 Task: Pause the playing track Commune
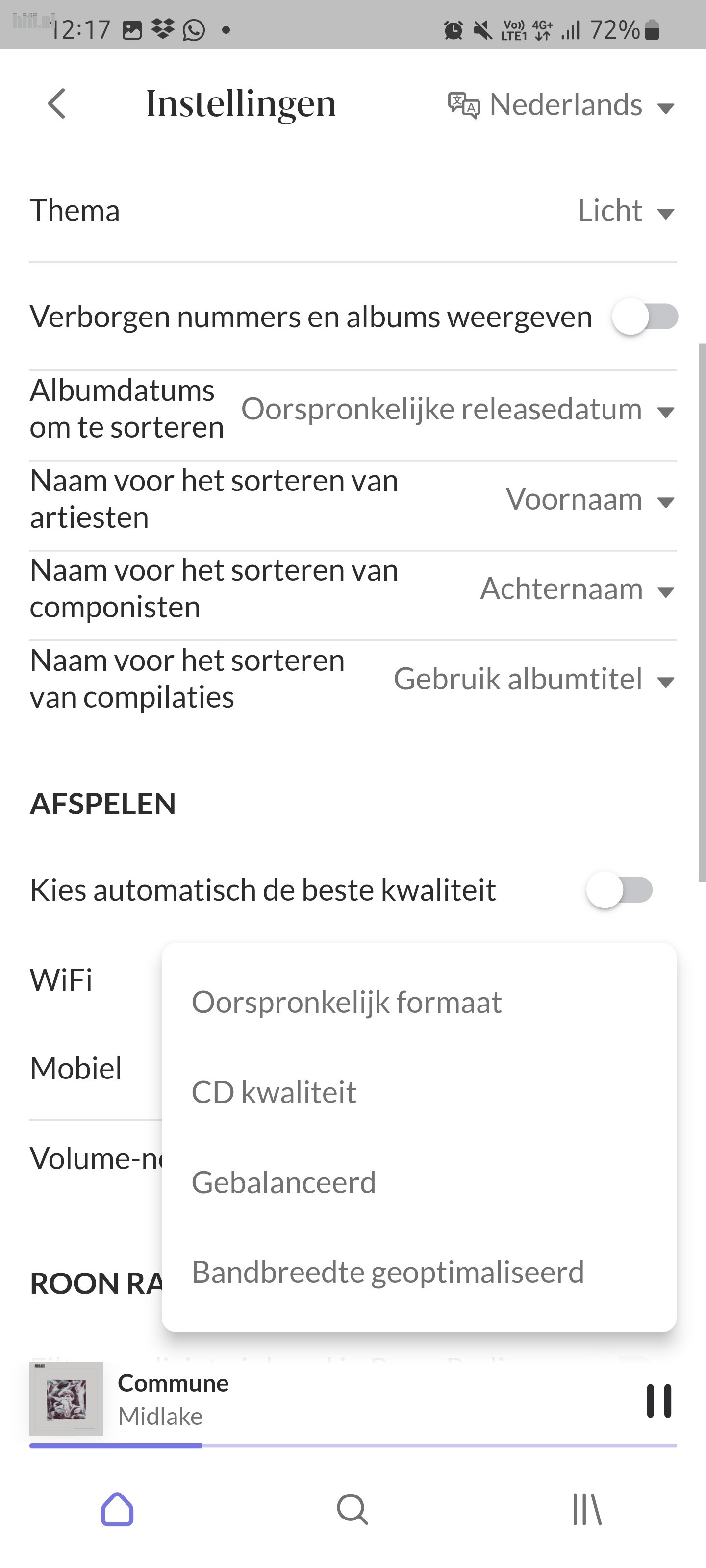tap(658, 1400)
